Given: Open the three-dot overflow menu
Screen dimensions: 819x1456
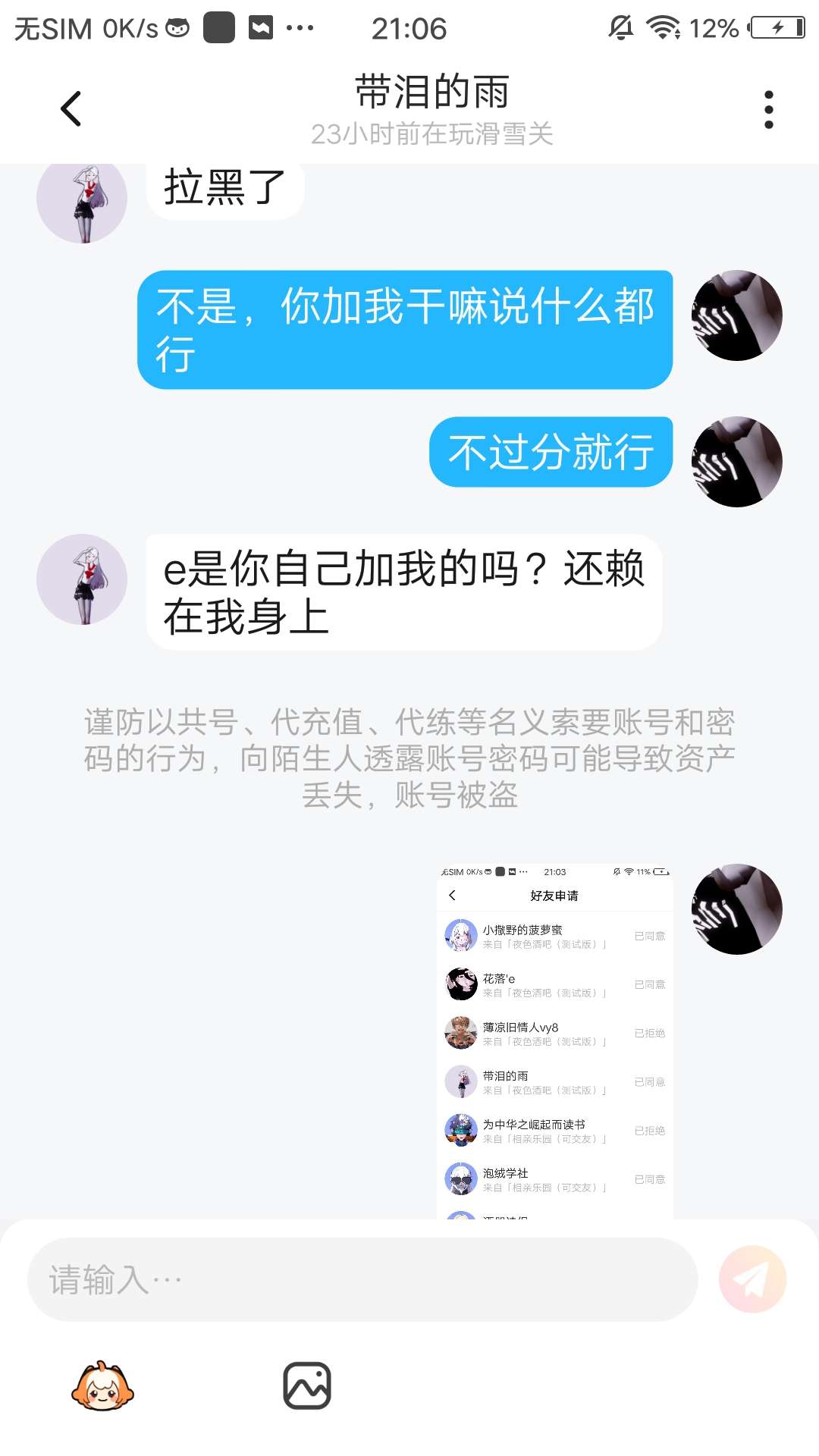Looking at the screenshot, I should click(768, 110).
